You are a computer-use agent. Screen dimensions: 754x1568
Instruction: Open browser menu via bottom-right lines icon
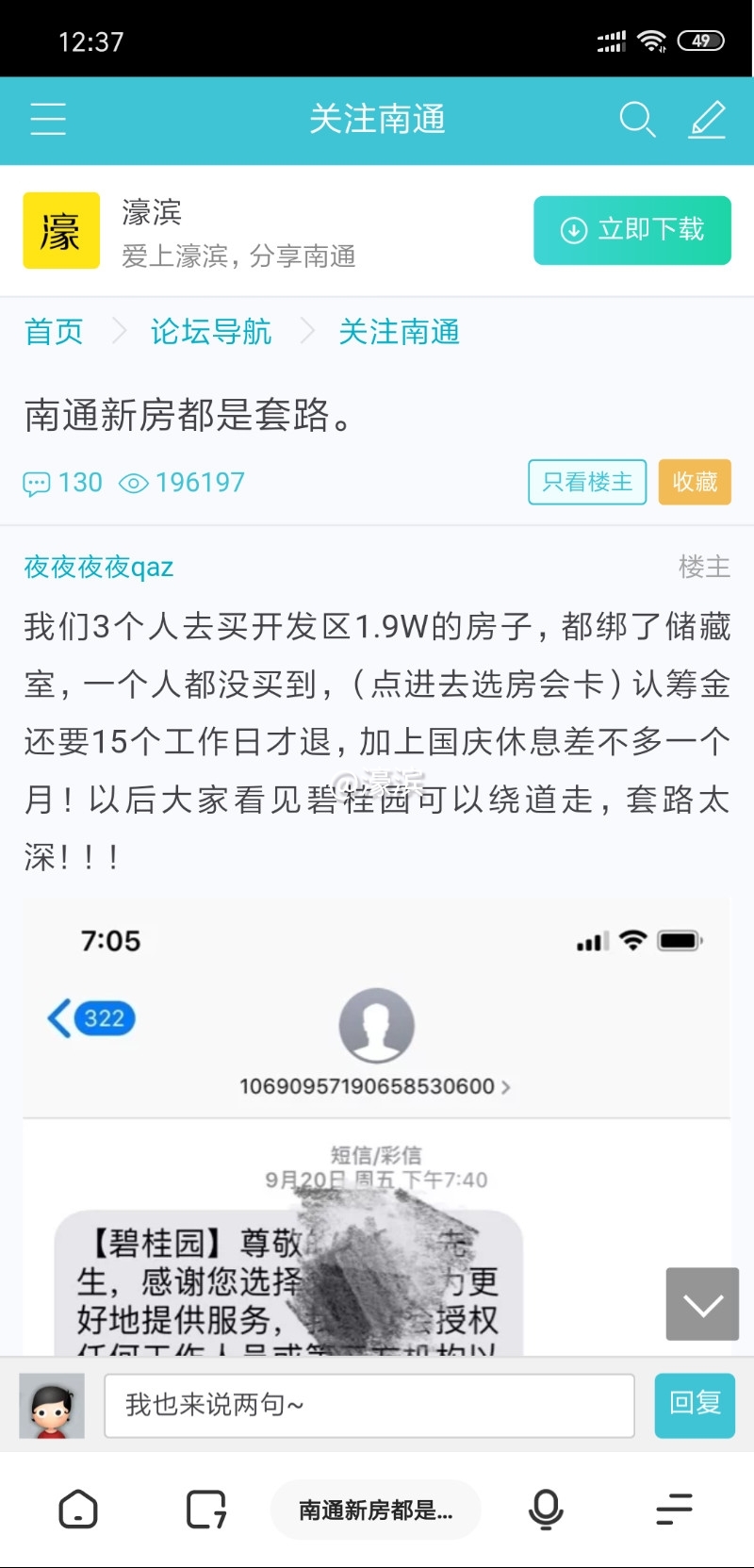click(x=673, y=1509)
